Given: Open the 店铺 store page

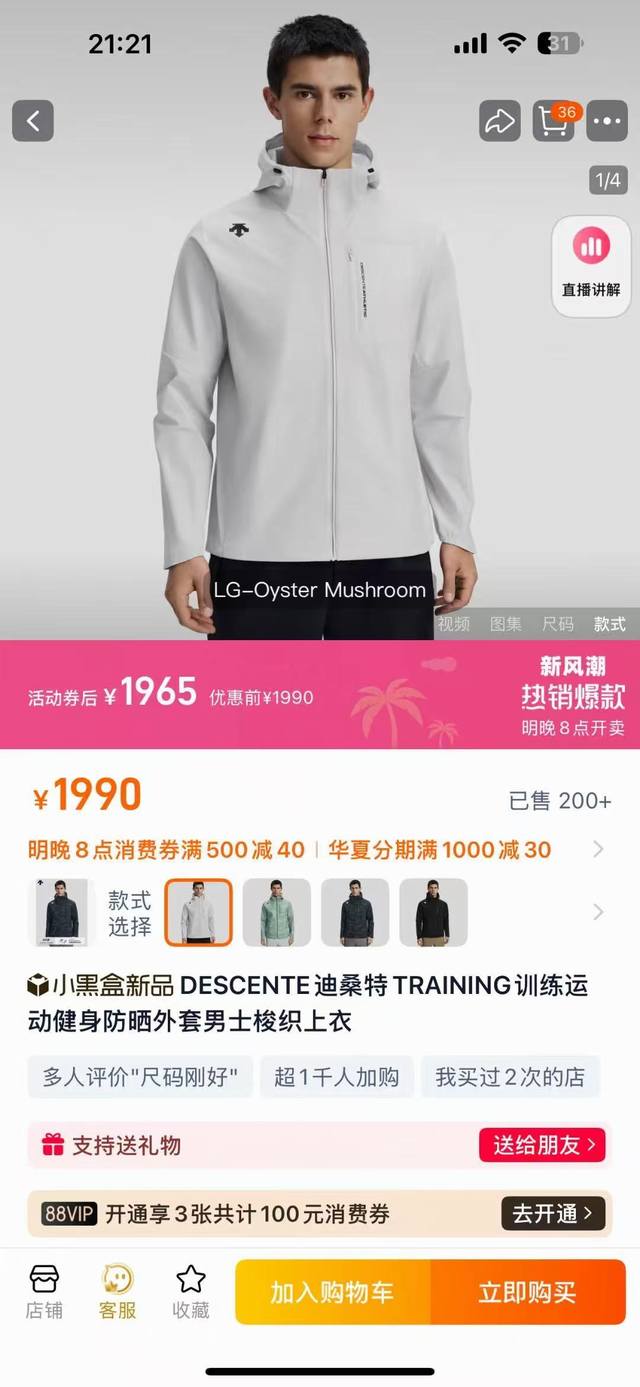Looking at the screenshot, I should tap(44, 1292).
